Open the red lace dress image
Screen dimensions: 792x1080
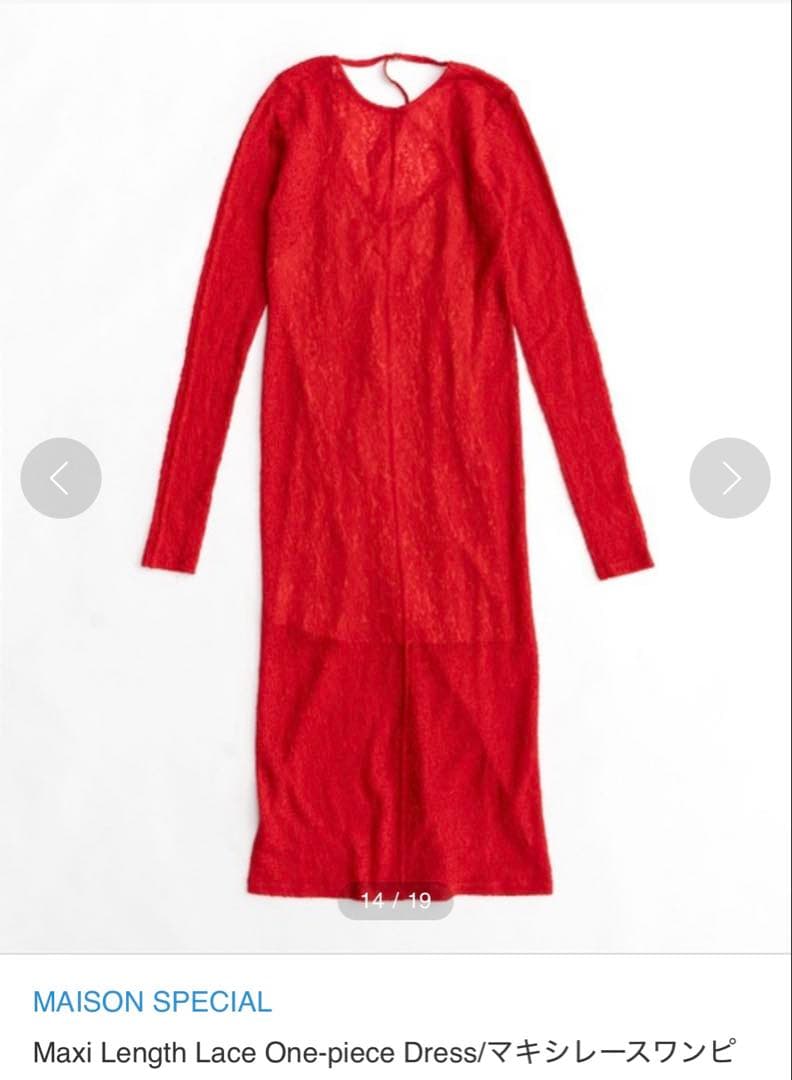point(396,450)
